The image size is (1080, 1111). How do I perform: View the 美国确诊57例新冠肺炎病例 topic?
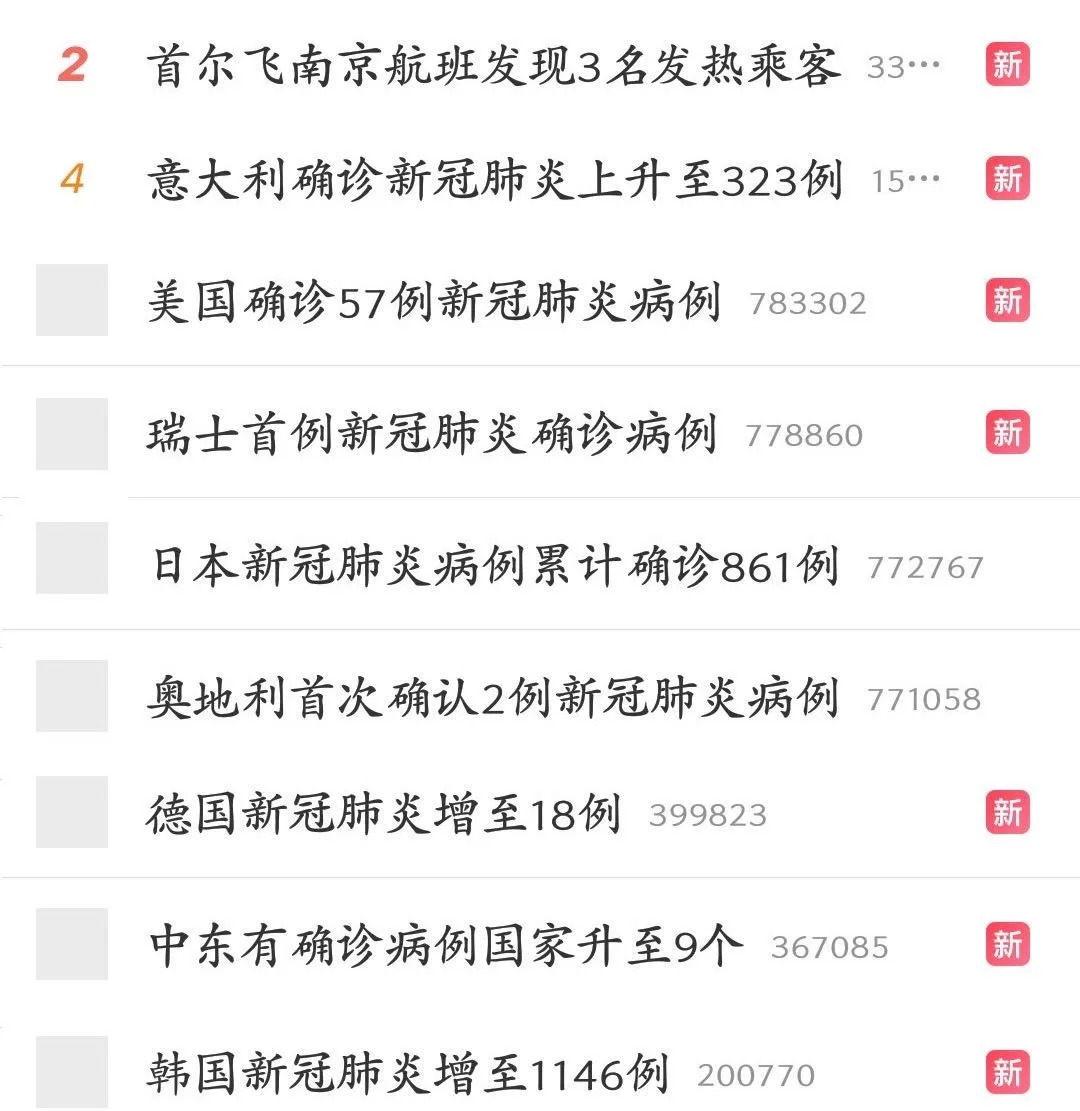434,301
